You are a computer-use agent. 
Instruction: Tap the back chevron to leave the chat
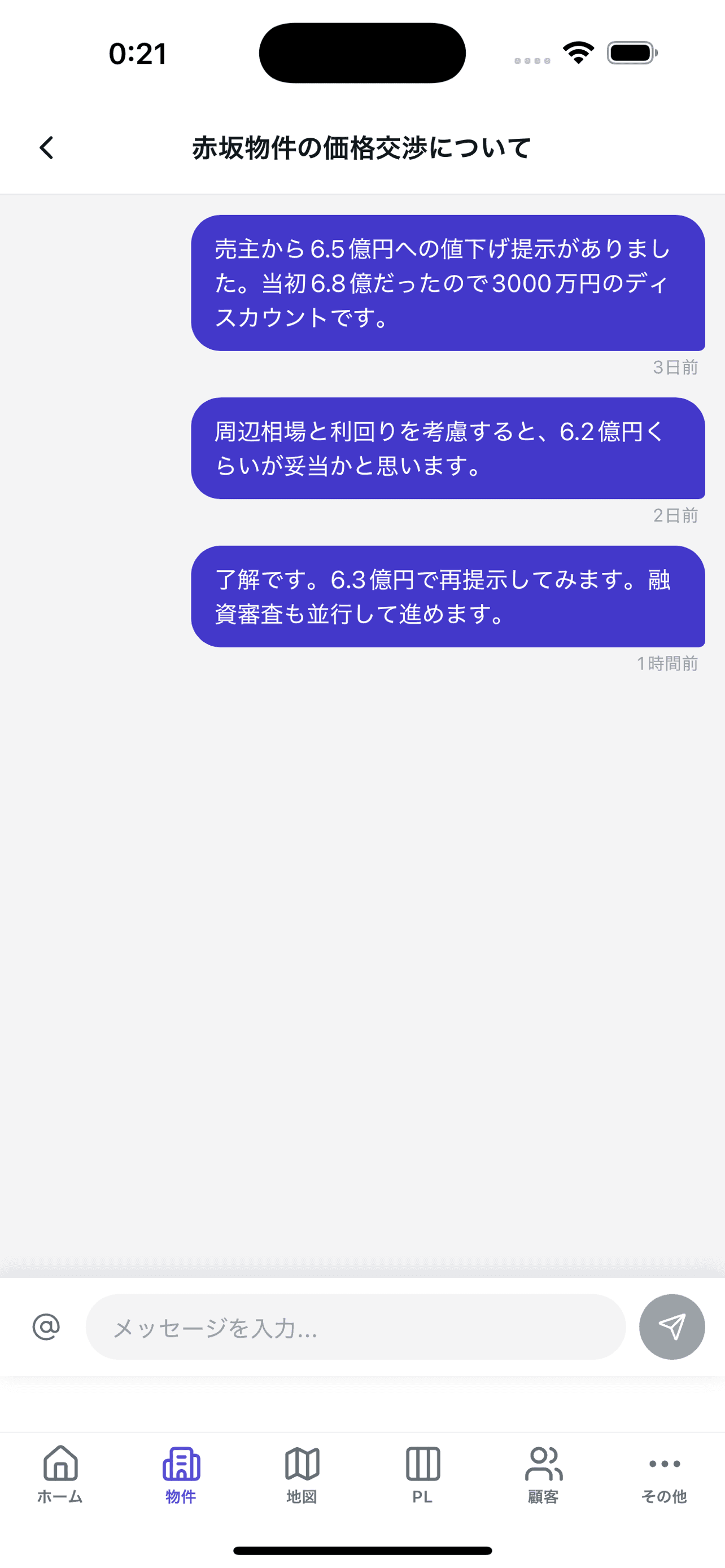tap(46, 148)
